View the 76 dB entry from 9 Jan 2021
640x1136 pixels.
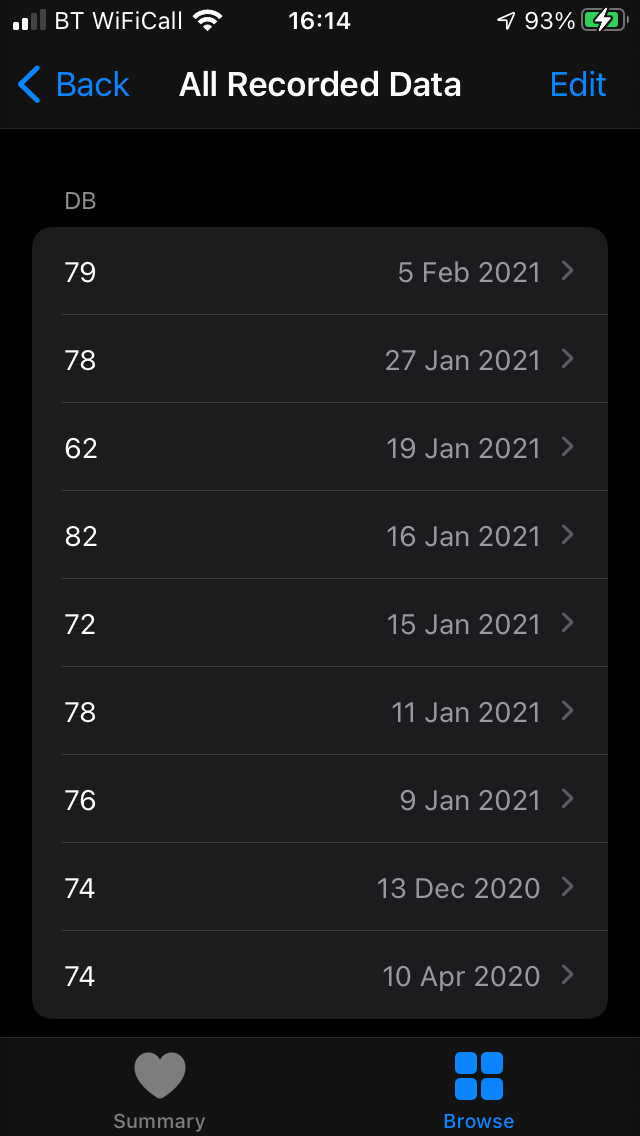(320, 800)
